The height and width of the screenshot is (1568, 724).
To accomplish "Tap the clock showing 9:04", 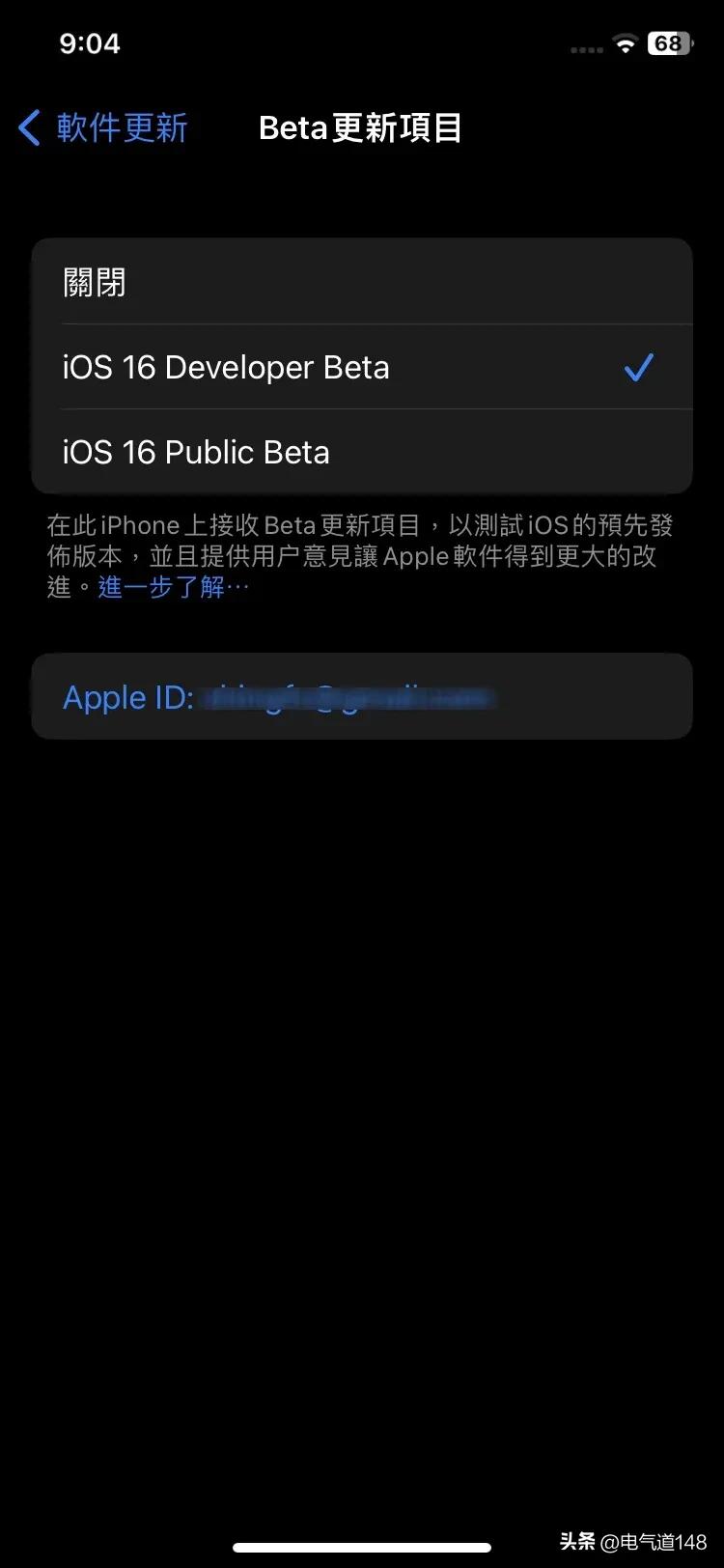I will pyautogui.click(x=91, y=42).
